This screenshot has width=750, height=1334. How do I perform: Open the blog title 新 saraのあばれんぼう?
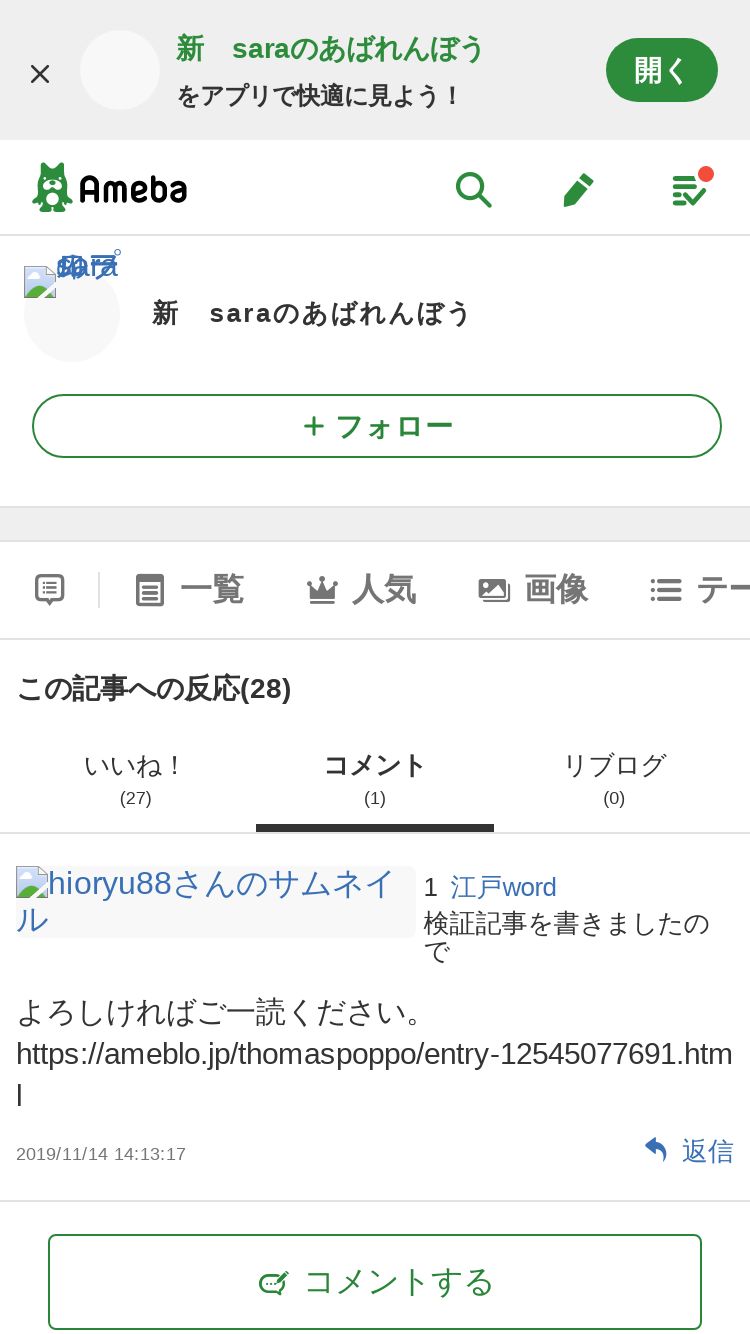(311, 313)
